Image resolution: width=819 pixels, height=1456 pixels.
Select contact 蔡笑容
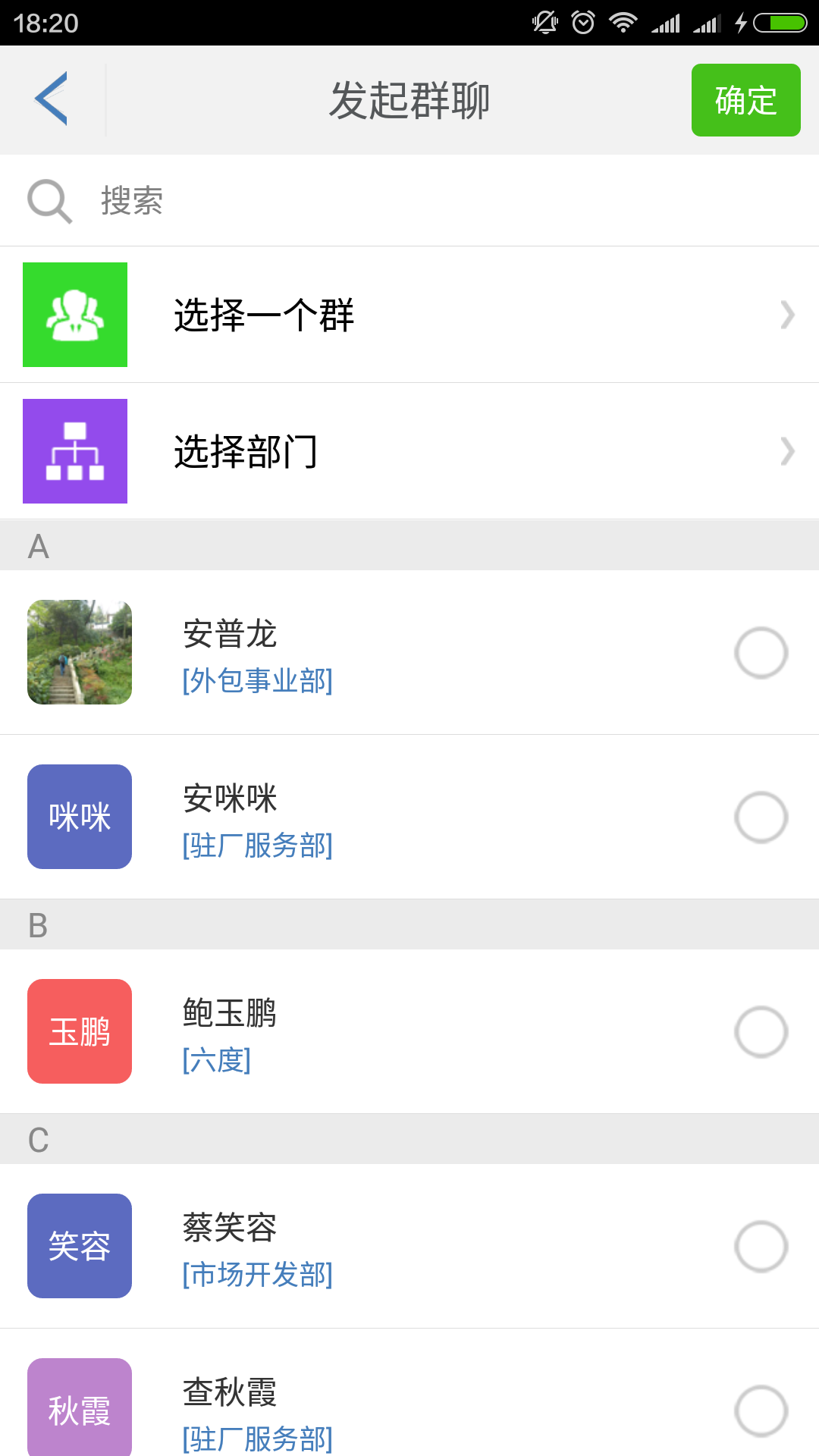coord(761,1247)
